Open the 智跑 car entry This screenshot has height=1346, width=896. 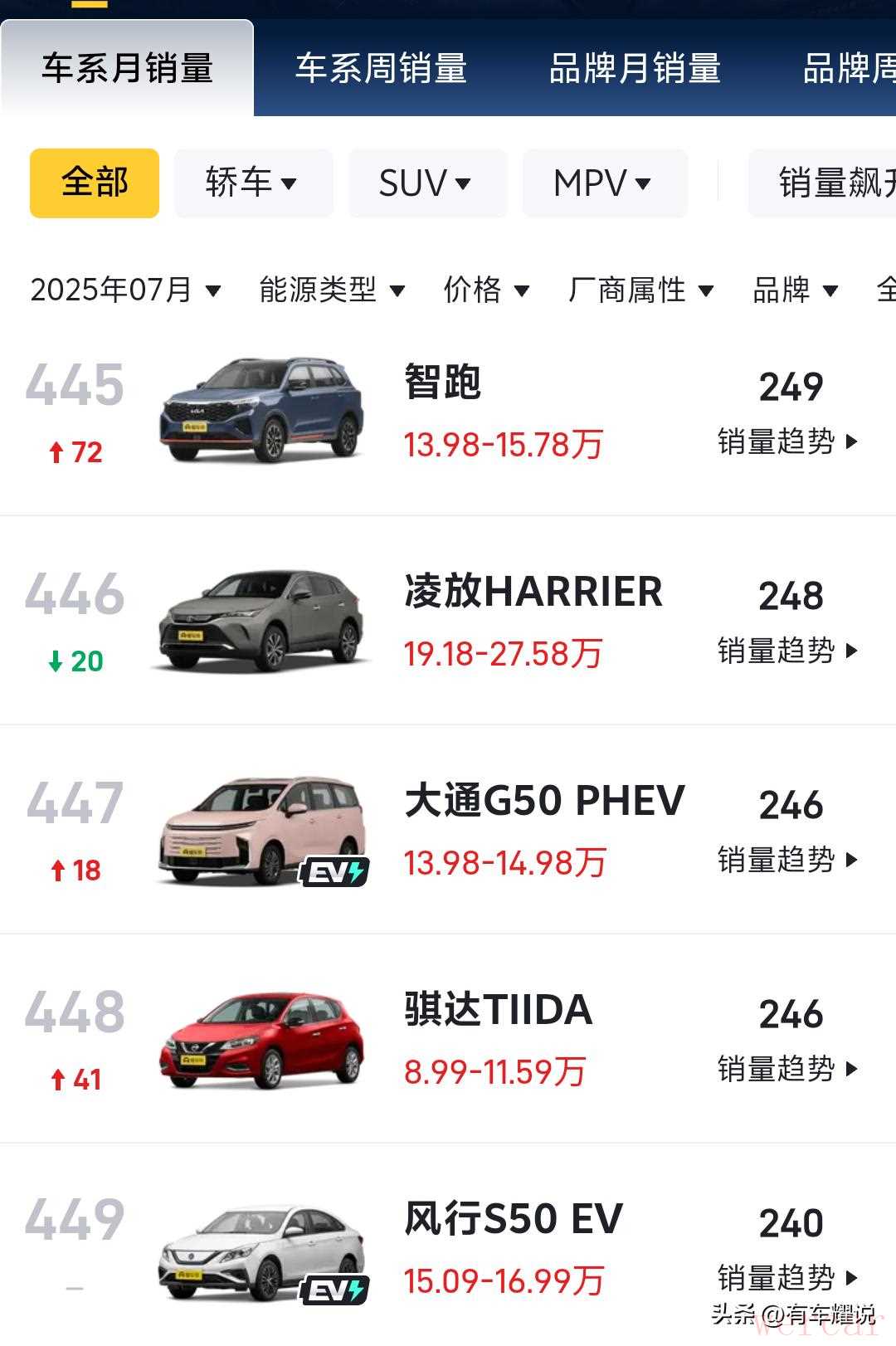pos(443,383)
